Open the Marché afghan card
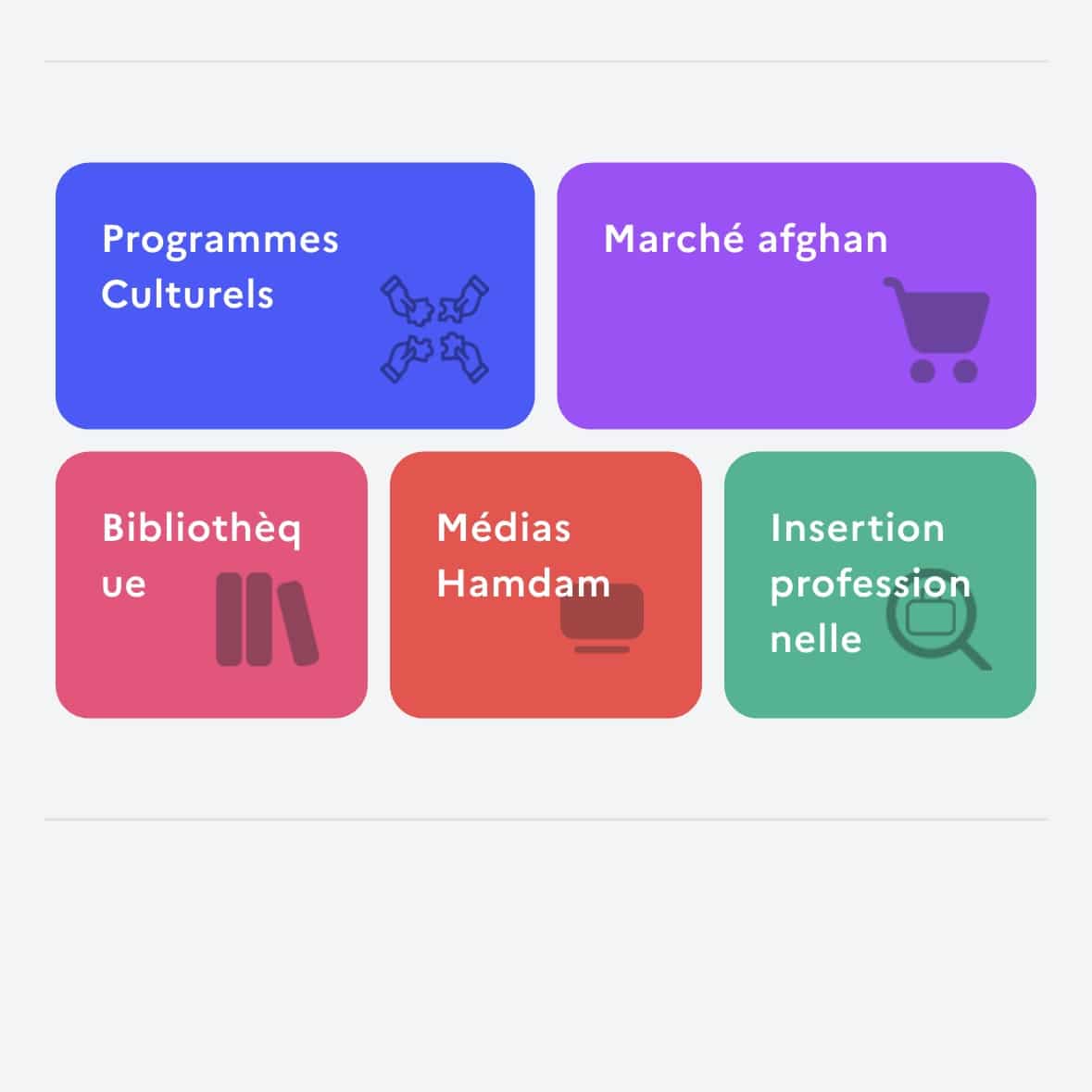The image size is (1092, 1092). (x=796, y=295)
